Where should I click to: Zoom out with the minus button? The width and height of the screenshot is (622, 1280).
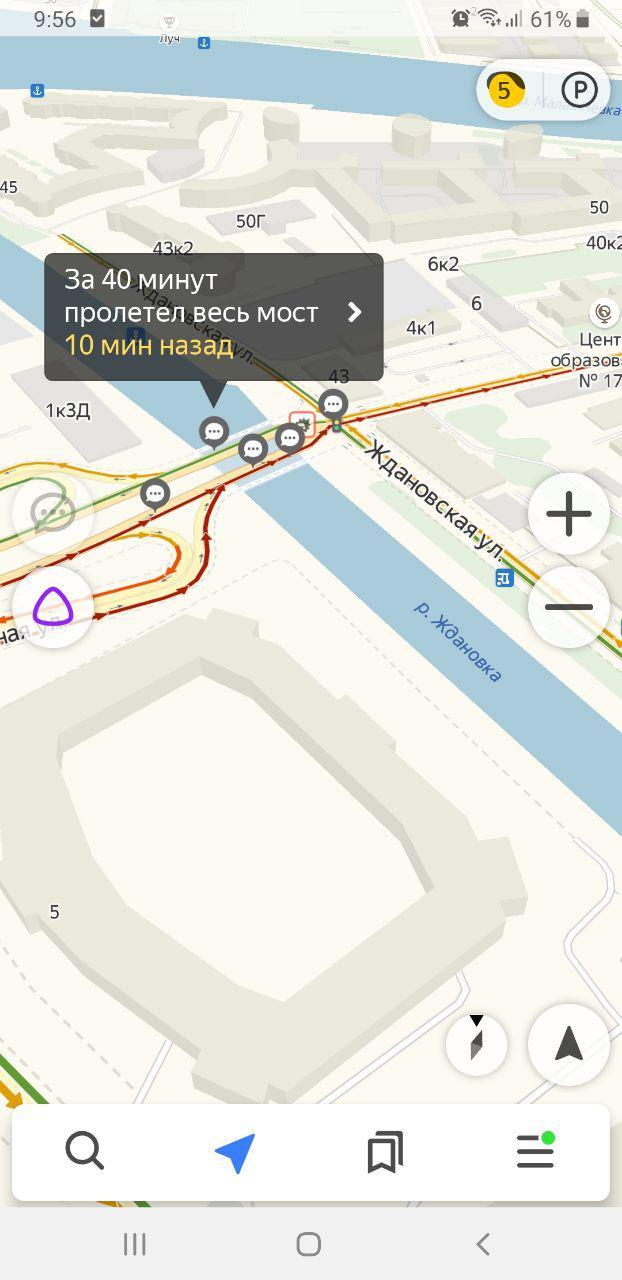click(x=569, y=607)
